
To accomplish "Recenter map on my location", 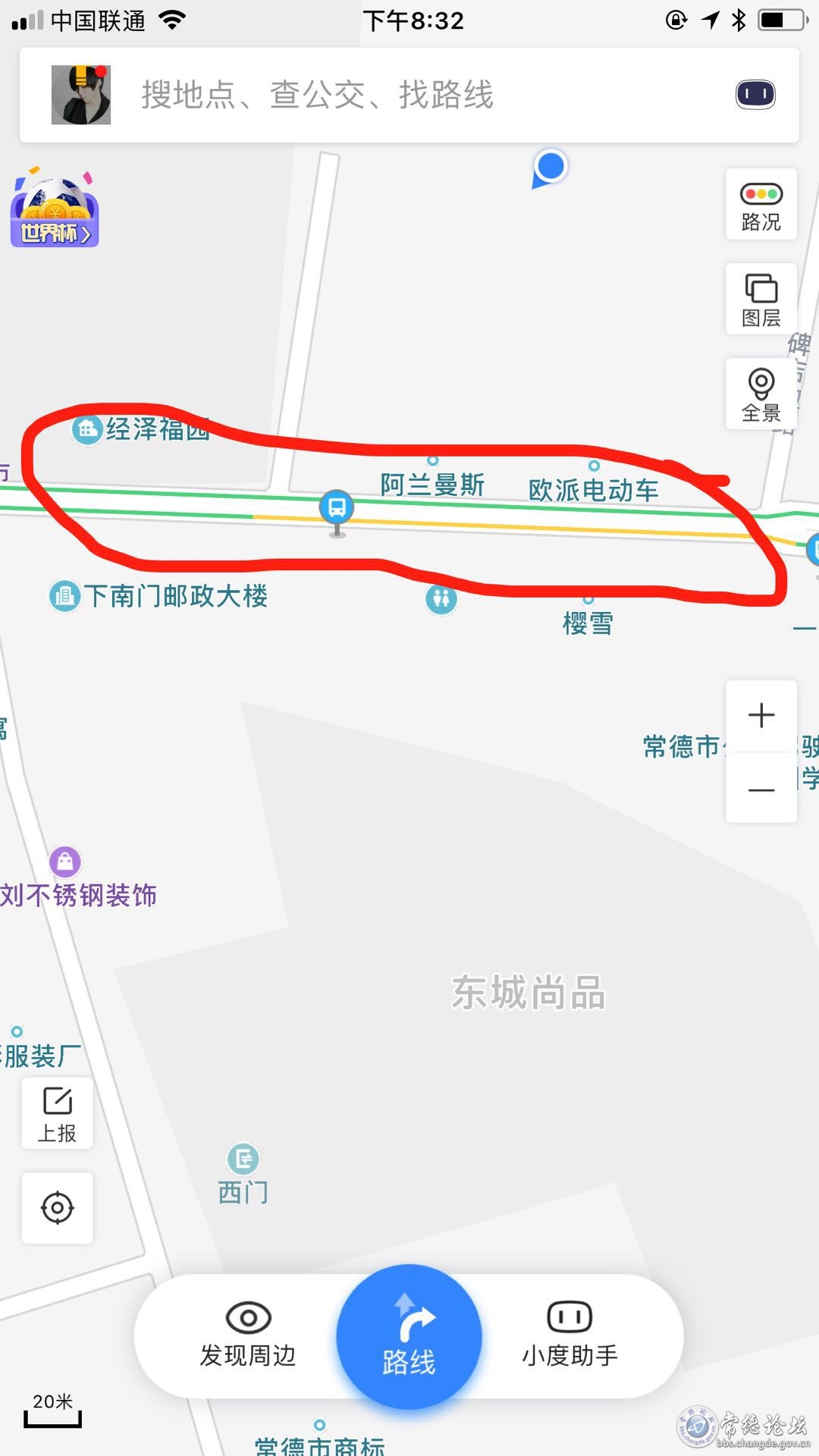I will pyautogui.click(x=58, y=1208).
